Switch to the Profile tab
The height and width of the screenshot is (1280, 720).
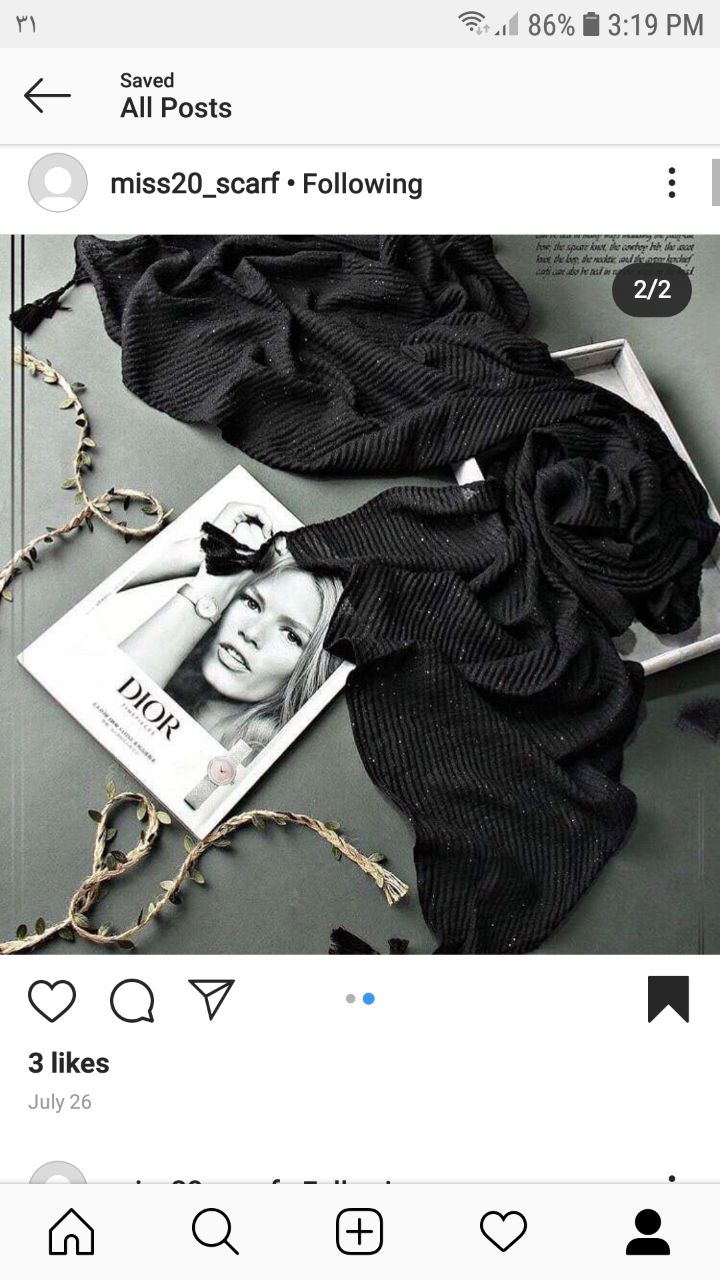[x=648, y=1232]
